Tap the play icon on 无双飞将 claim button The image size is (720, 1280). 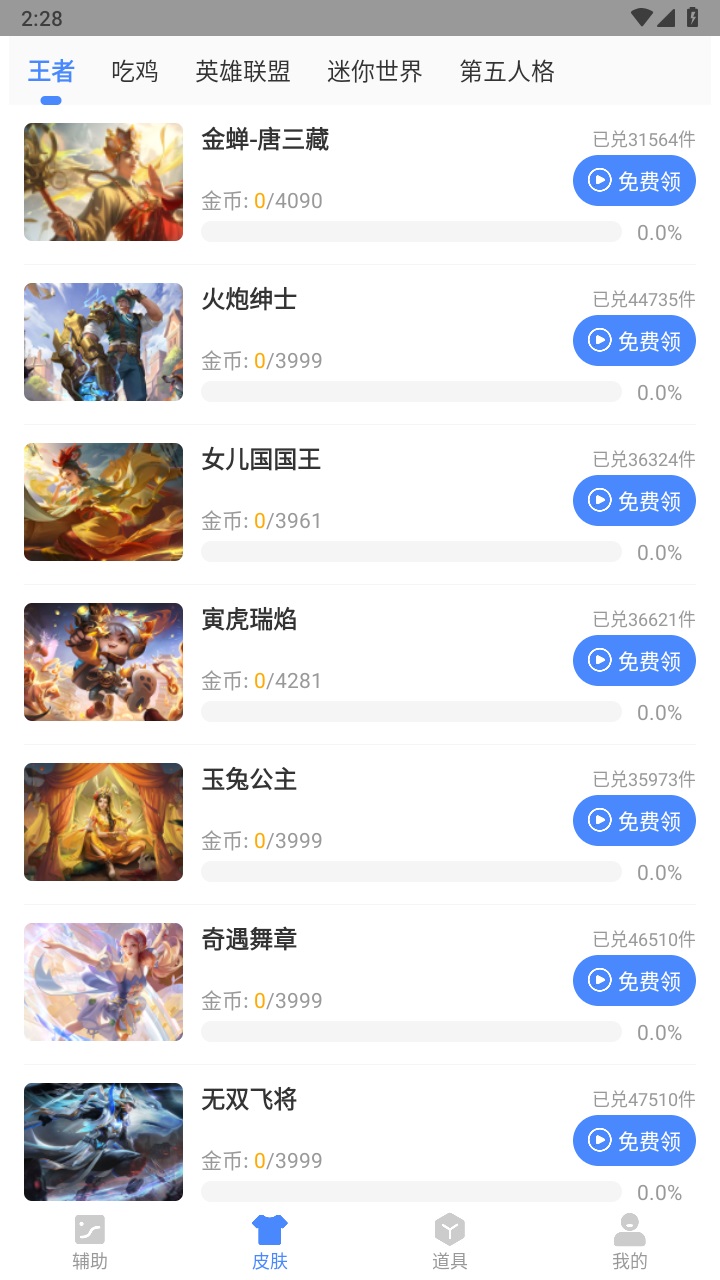coord(598,1141)
